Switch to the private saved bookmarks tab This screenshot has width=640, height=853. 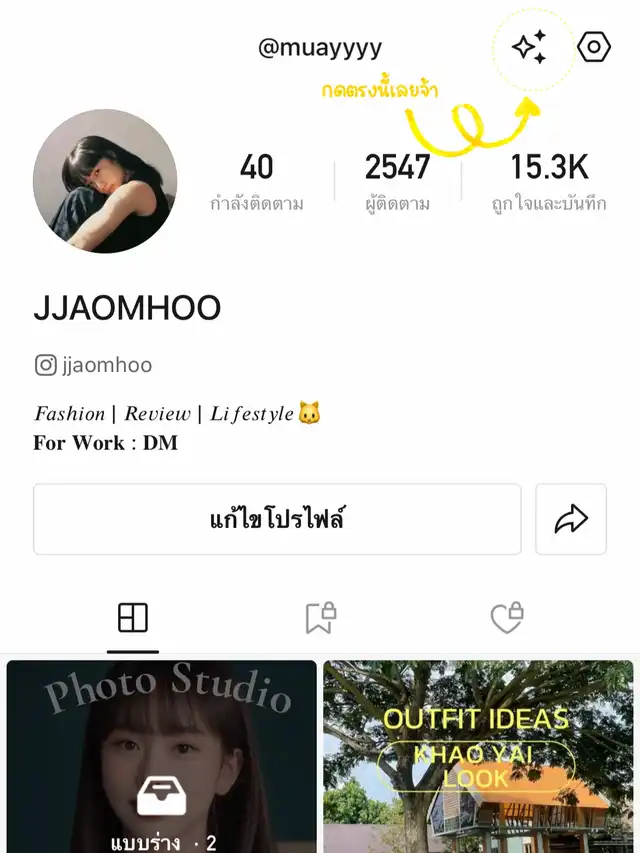pos(320,619)
